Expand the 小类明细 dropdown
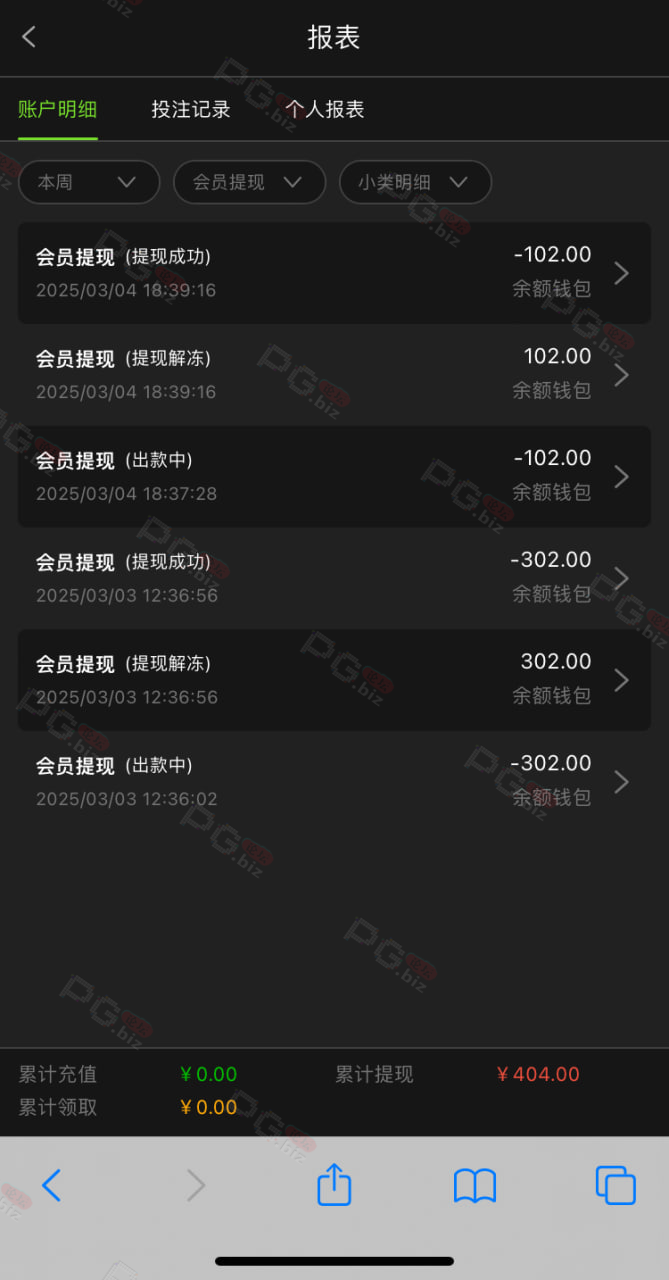Screen dimensions: 669x1280 coord(415,182)
